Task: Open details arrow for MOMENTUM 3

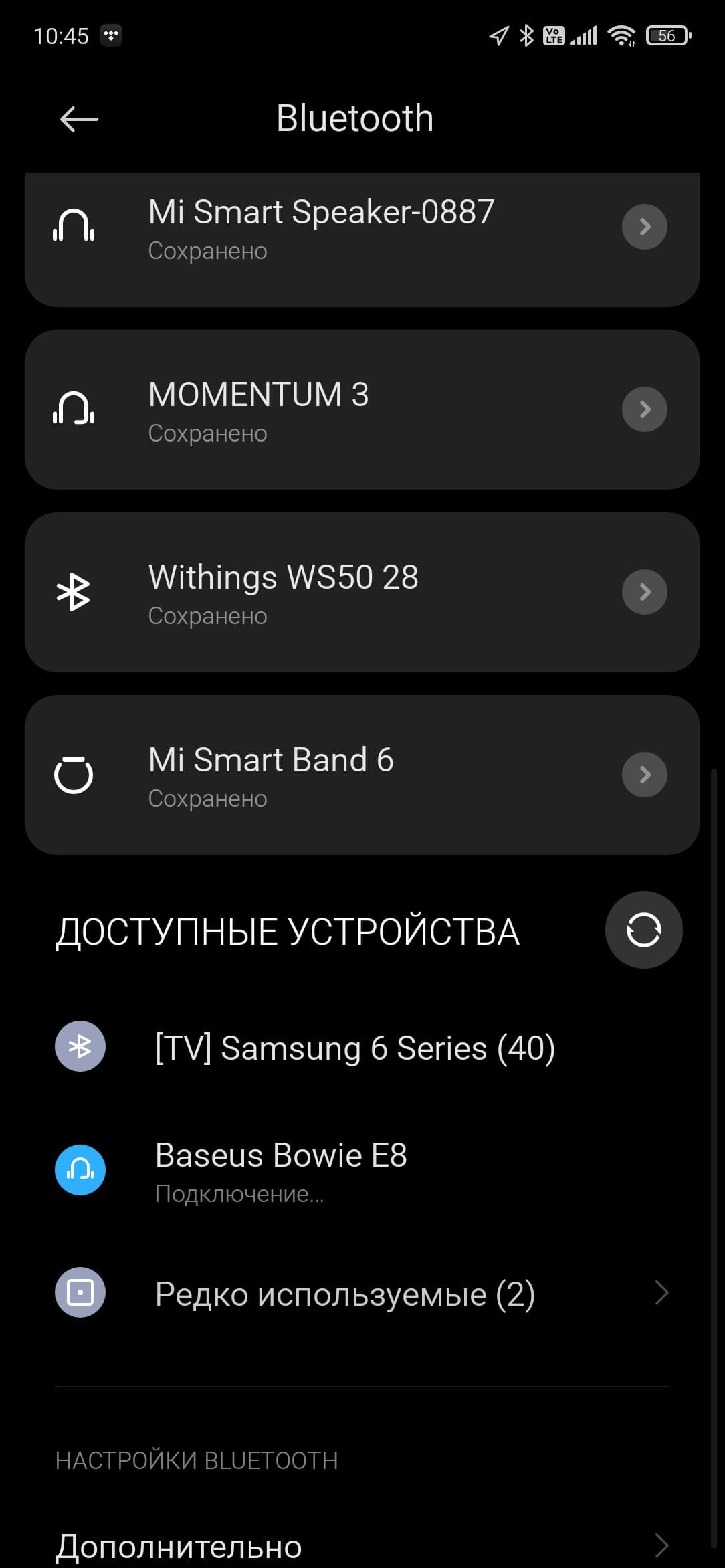Action: coord(644,409)
